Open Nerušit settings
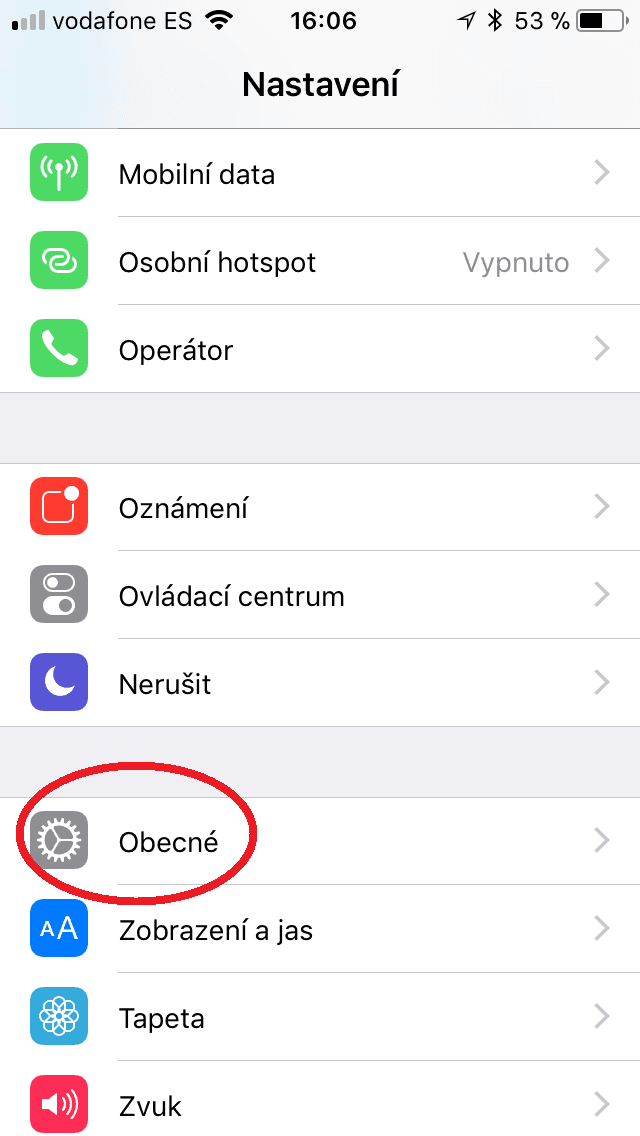This screenshot has height=1136, width=640. [320, 684]
